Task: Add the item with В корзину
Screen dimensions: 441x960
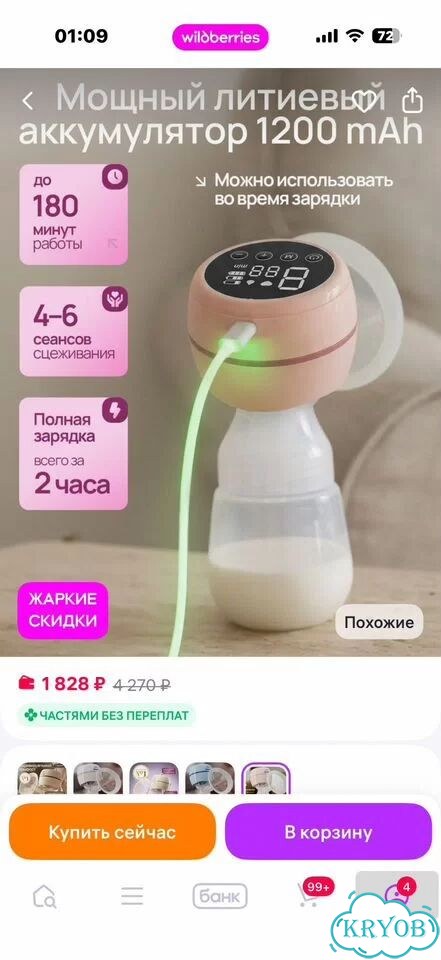Action: 328,832
